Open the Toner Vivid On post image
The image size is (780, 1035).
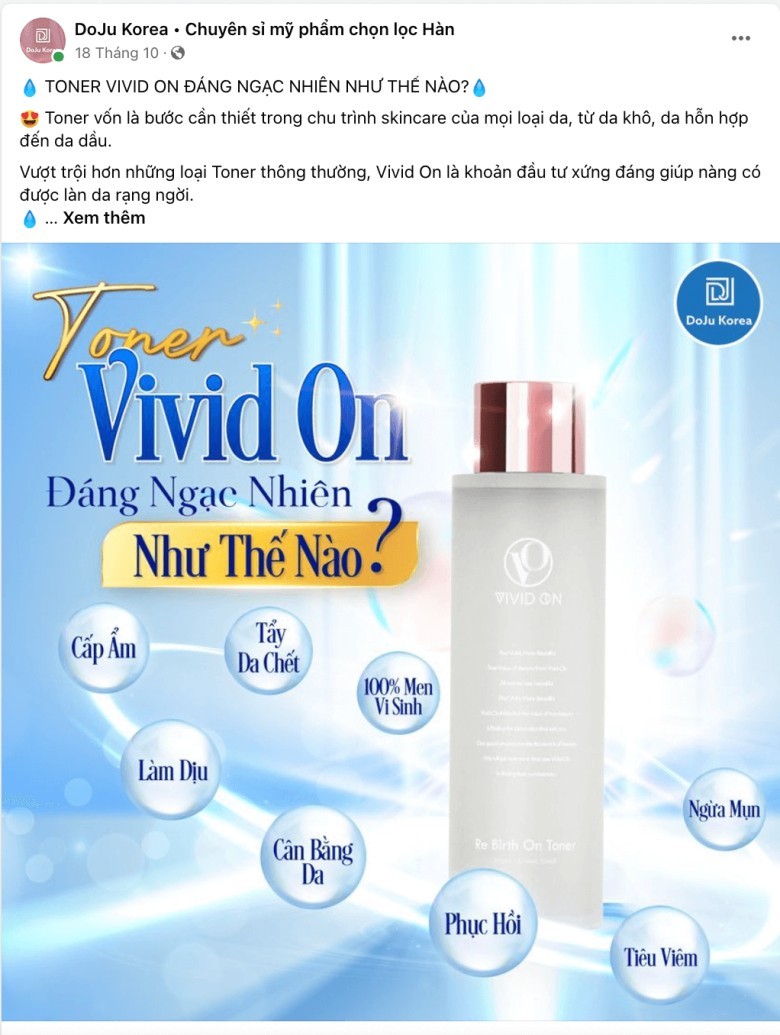click(x=390, y=630)
